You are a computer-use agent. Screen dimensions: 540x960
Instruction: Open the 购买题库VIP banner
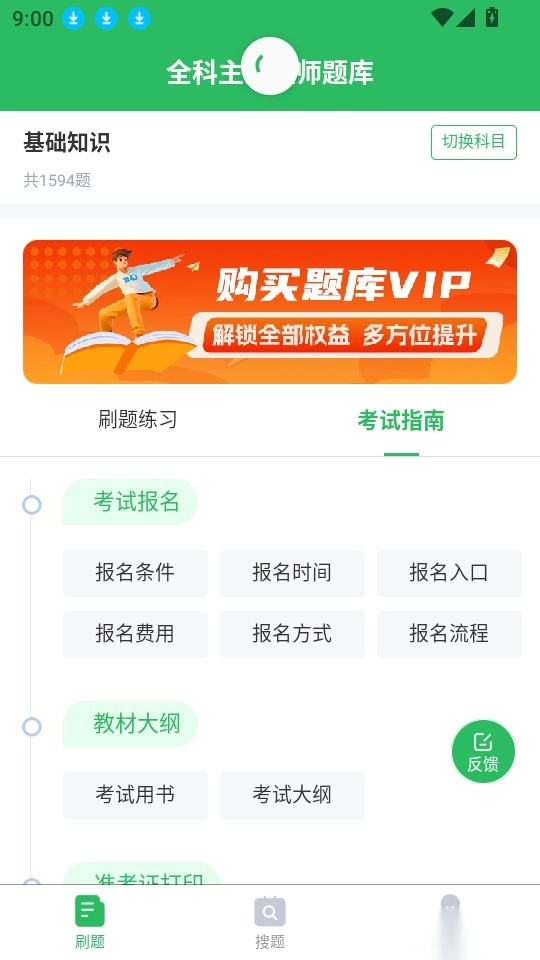click(x=270, y=312)
